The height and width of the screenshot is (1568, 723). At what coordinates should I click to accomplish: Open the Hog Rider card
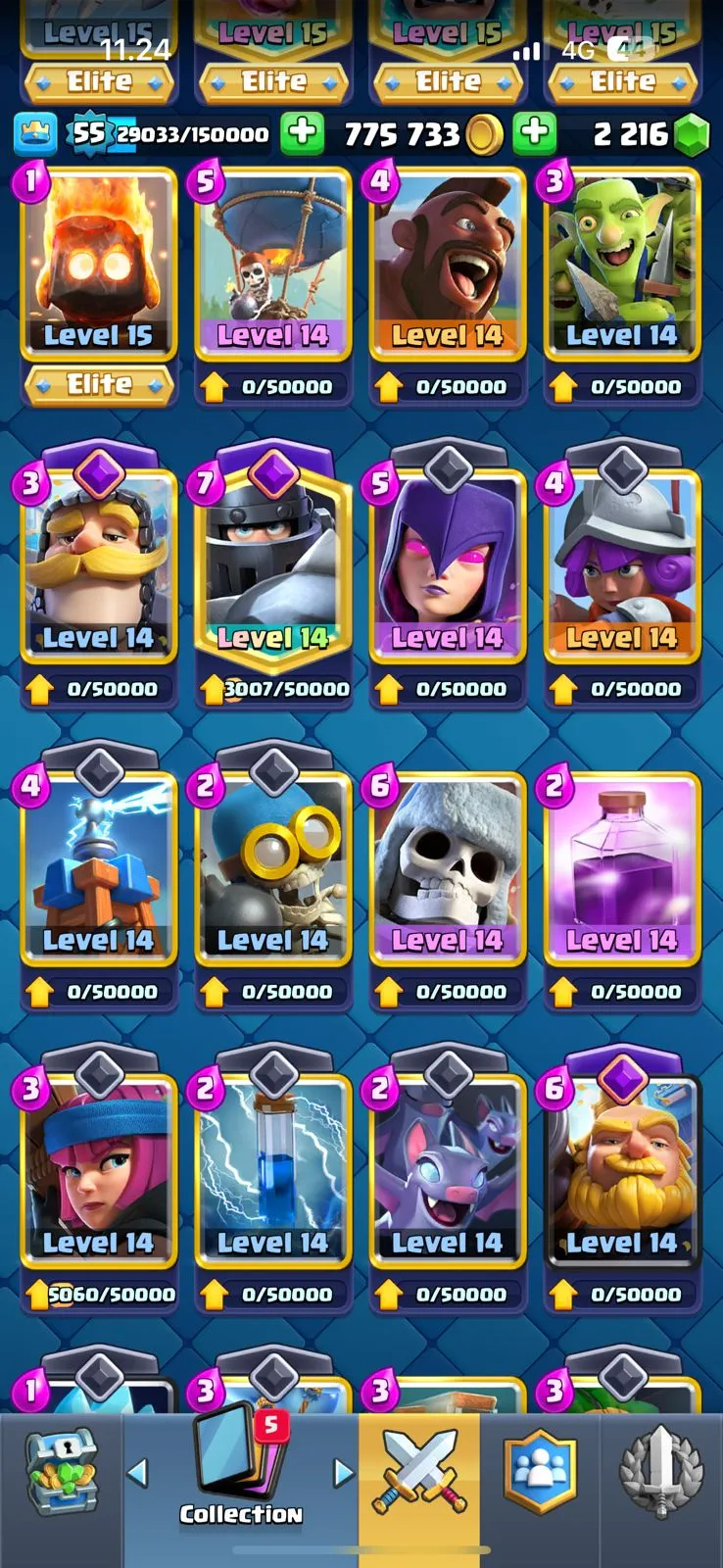(447, 265)
